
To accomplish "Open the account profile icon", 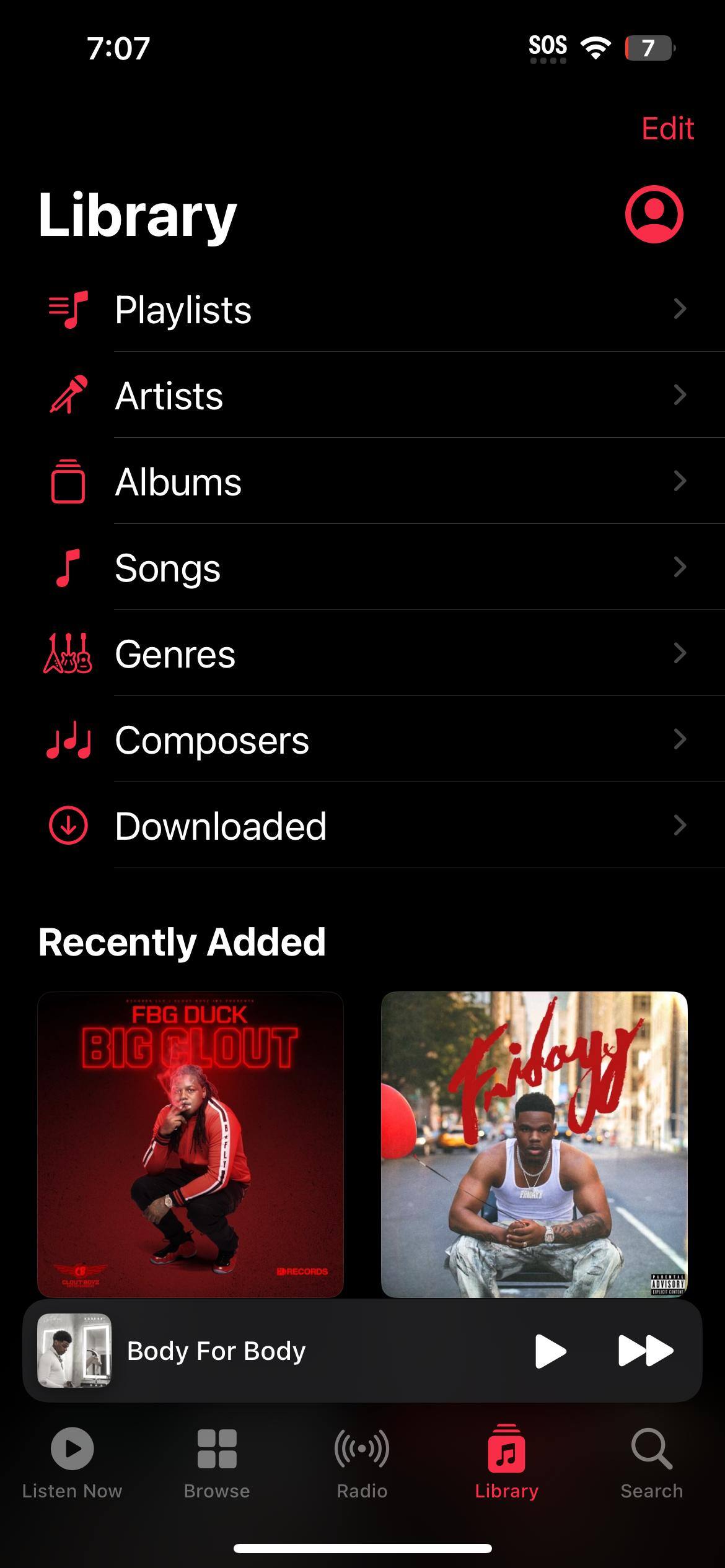I will [654, 214].
